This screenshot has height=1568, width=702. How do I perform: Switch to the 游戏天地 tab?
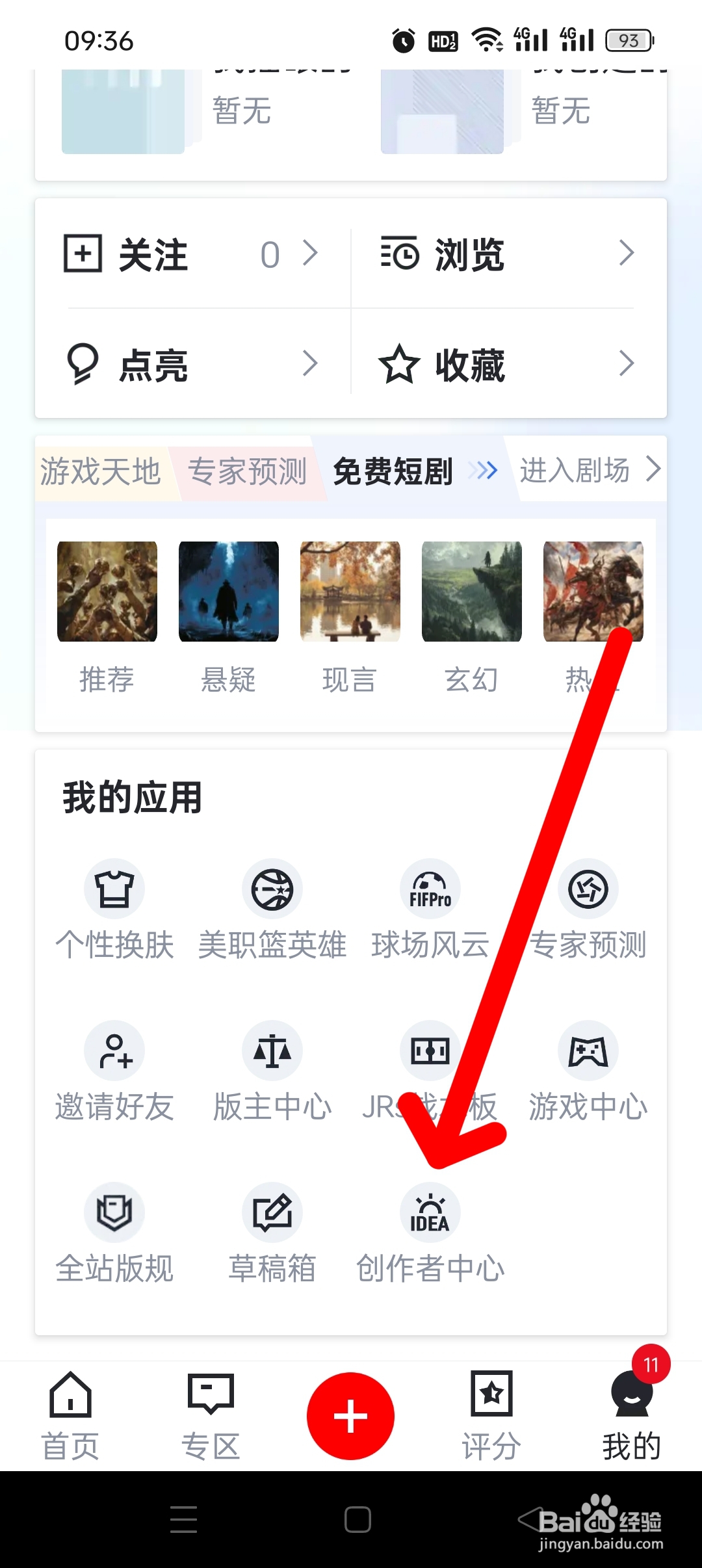(x=101, y=473)
